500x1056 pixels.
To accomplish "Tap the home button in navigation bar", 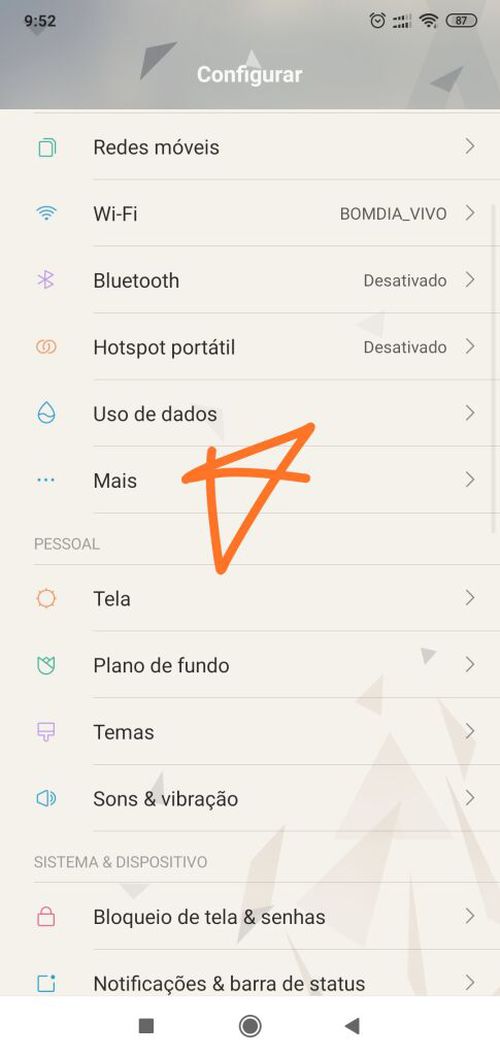I will pyautogui.click(x=250, y=1026).
